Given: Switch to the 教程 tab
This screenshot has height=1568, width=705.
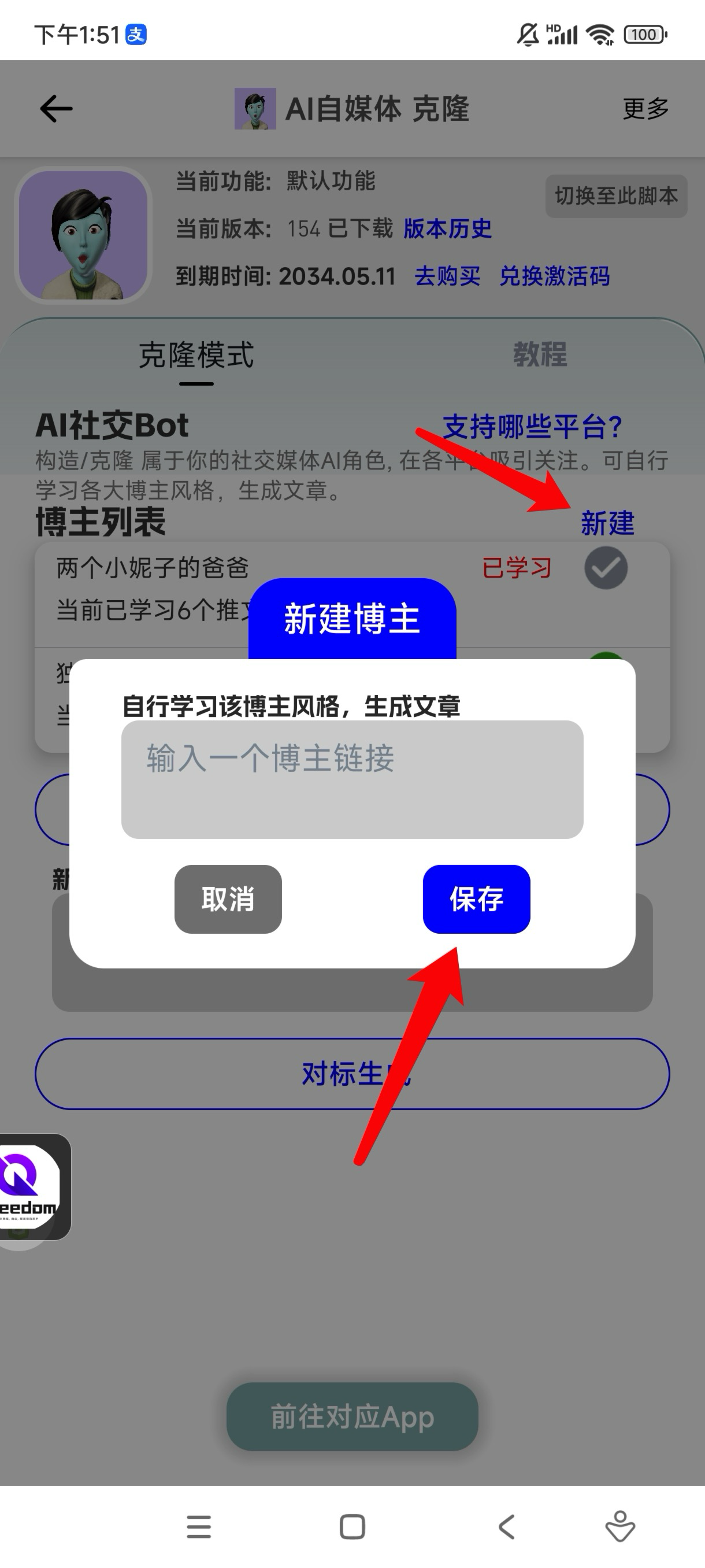Looking at the screenshot, I should click(540, 354).
